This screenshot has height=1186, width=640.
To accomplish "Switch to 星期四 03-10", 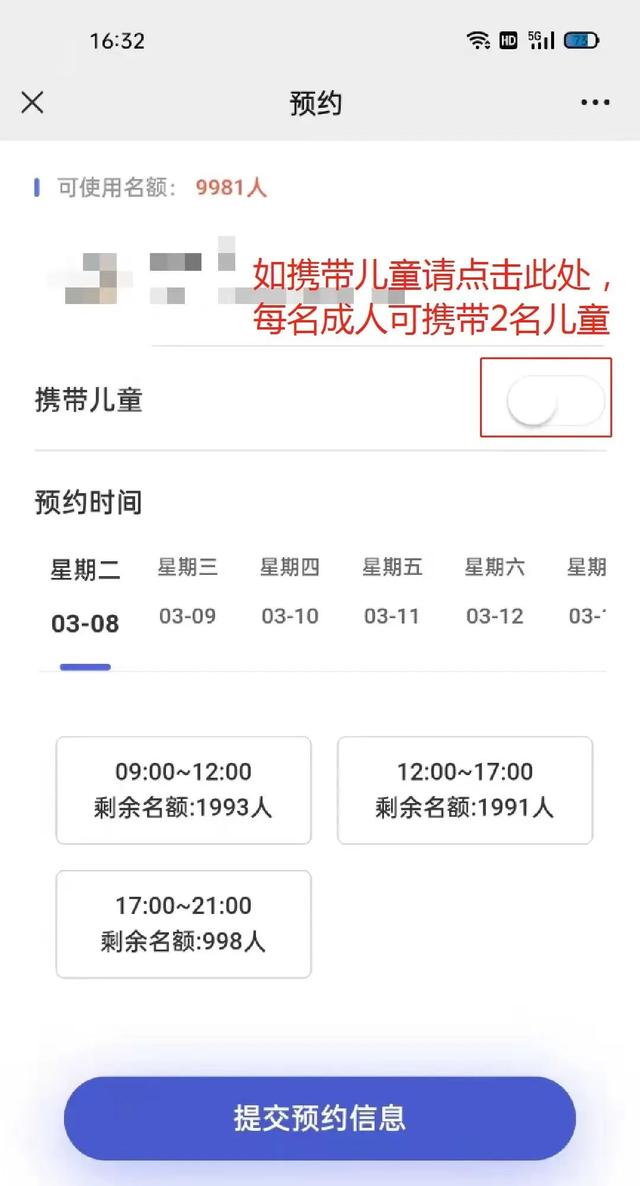I will click(290, 591).
